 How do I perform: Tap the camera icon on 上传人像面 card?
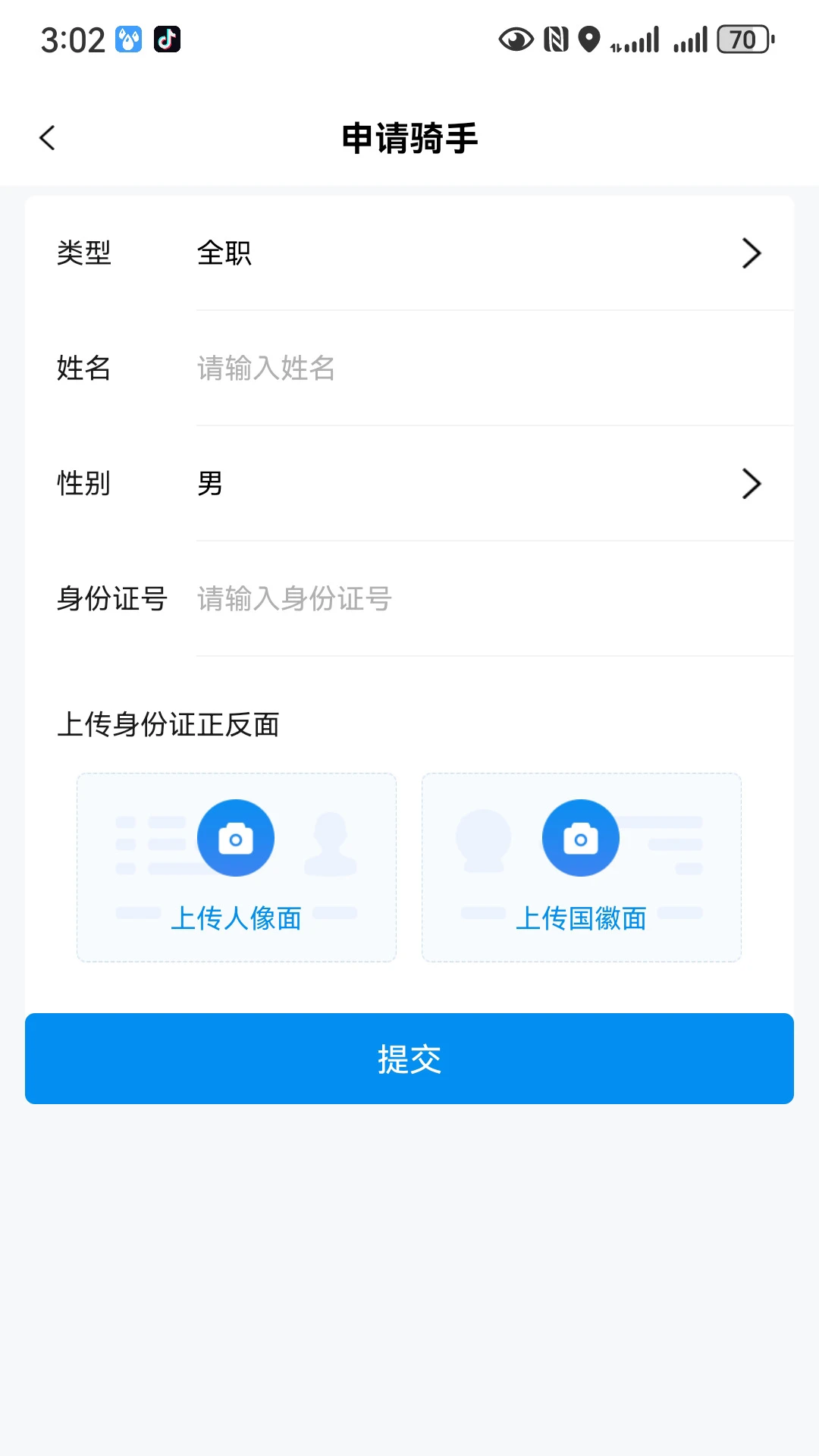(236, 837)
